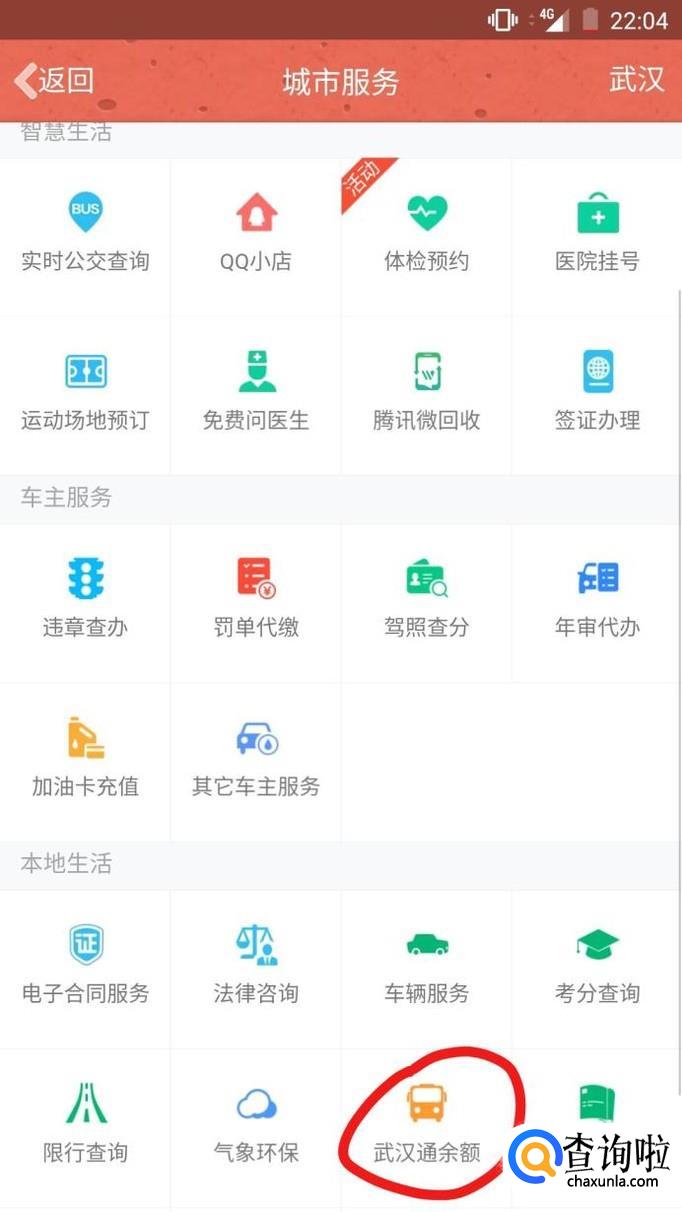Change the city from 武汉

tap(637, 80)
